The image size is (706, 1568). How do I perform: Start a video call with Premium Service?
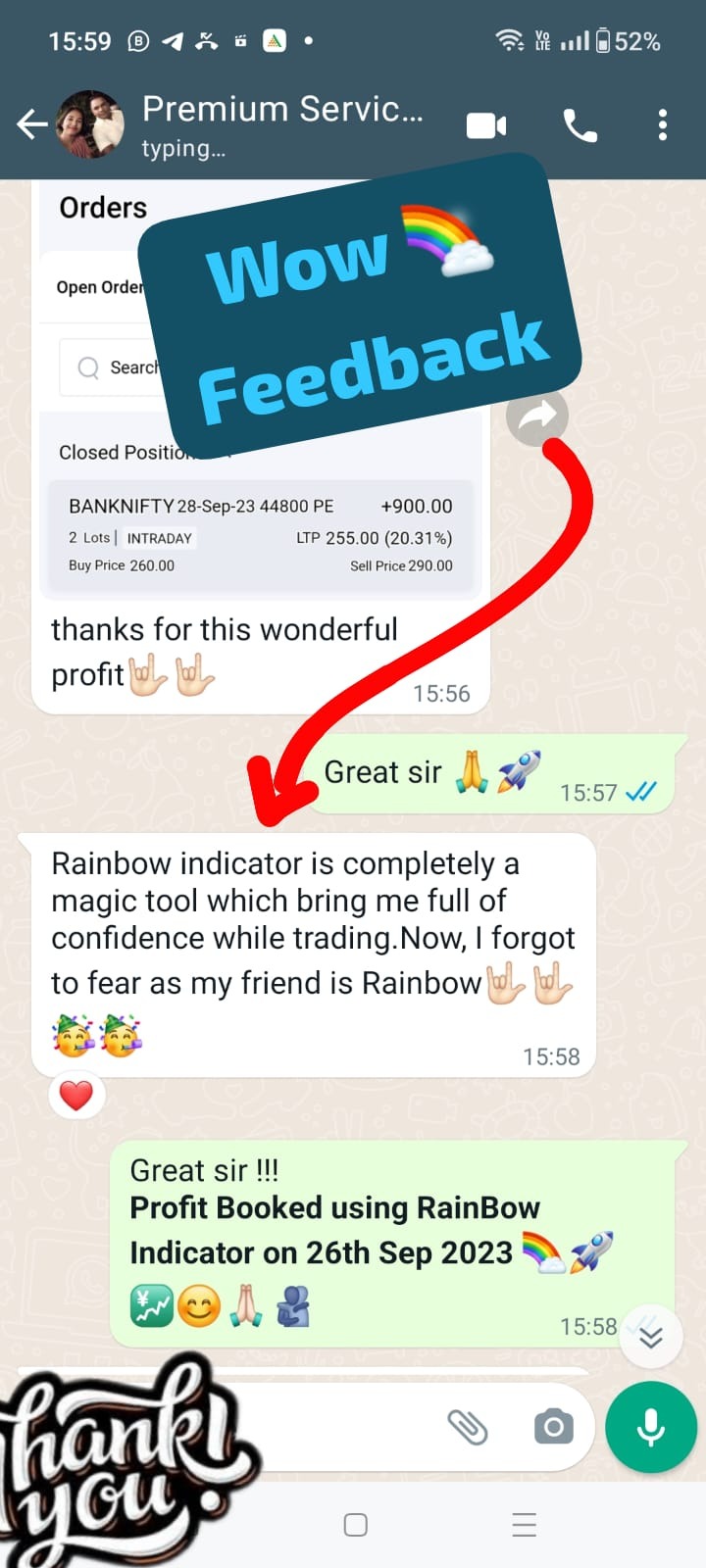pyautogui.click(x=486, y=125)
